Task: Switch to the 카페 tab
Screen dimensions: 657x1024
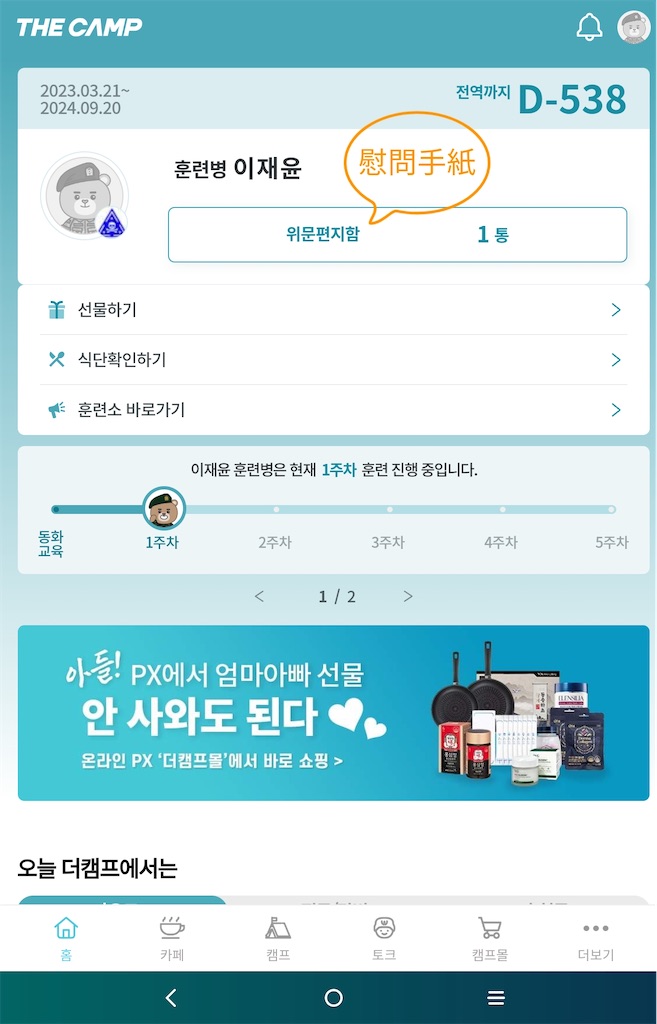Action: (172, 938)
